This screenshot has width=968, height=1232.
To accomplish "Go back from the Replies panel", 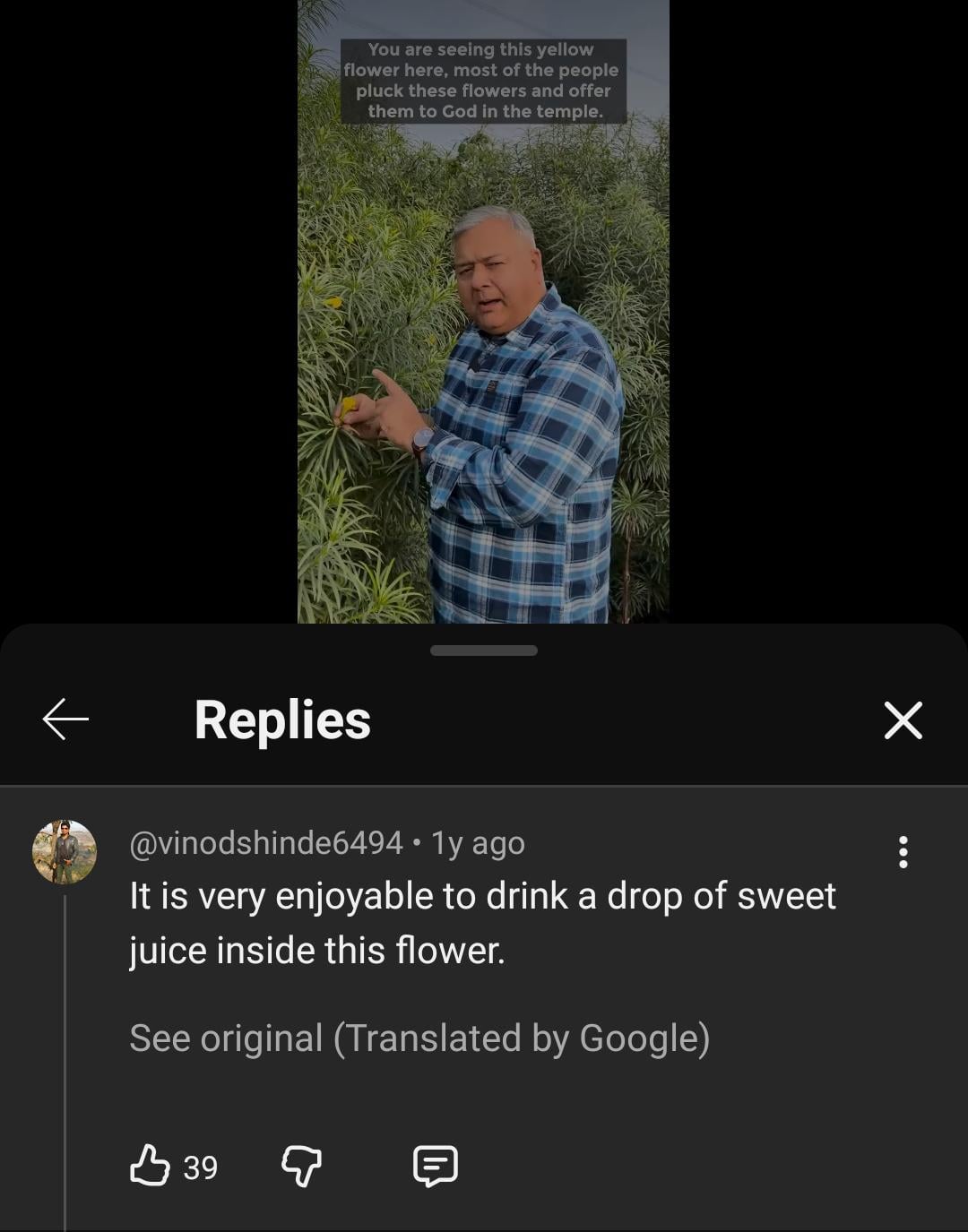I will [x=65, y=719].
